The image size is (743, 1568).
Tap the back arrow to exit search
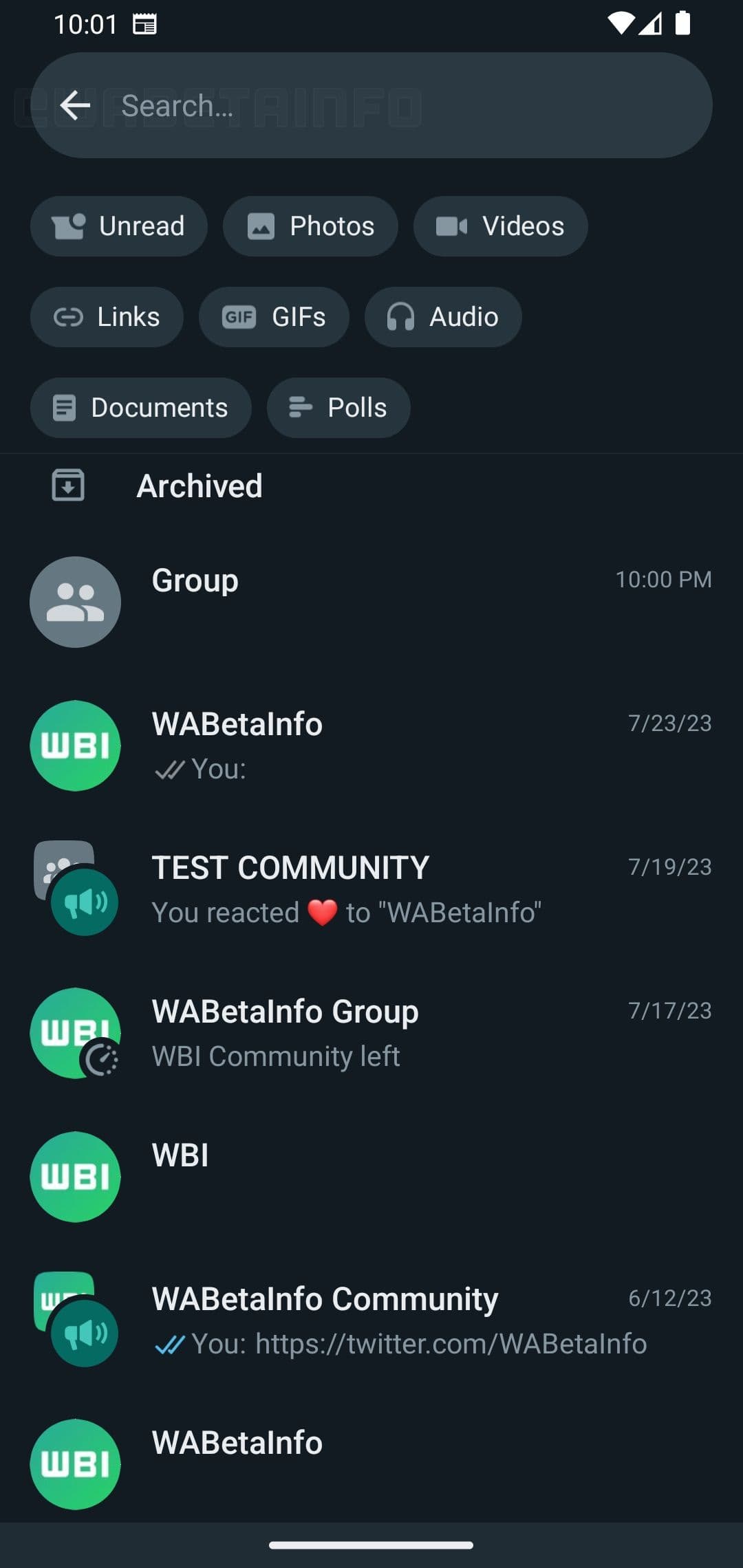pos(76,105)
